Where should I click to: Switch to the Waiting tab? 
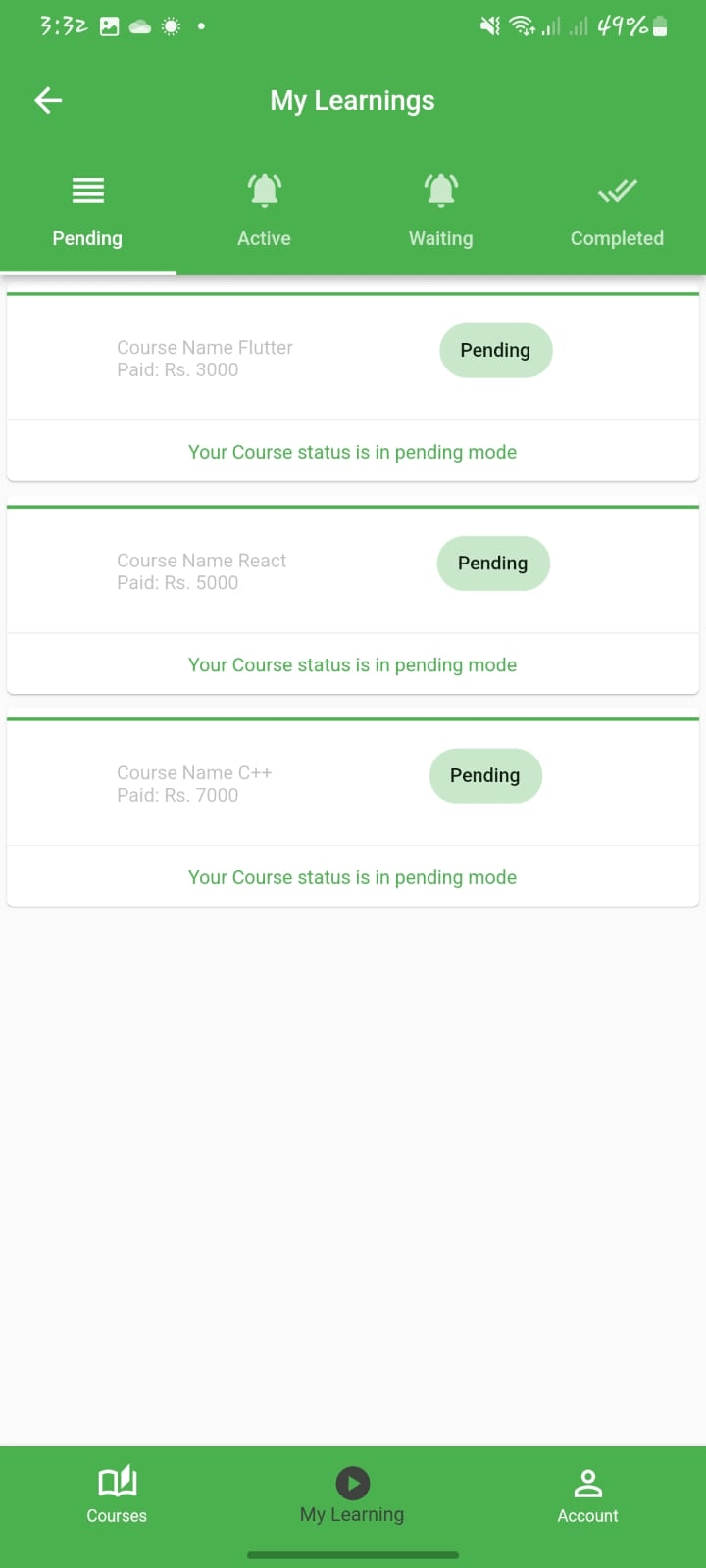(441, 212)
